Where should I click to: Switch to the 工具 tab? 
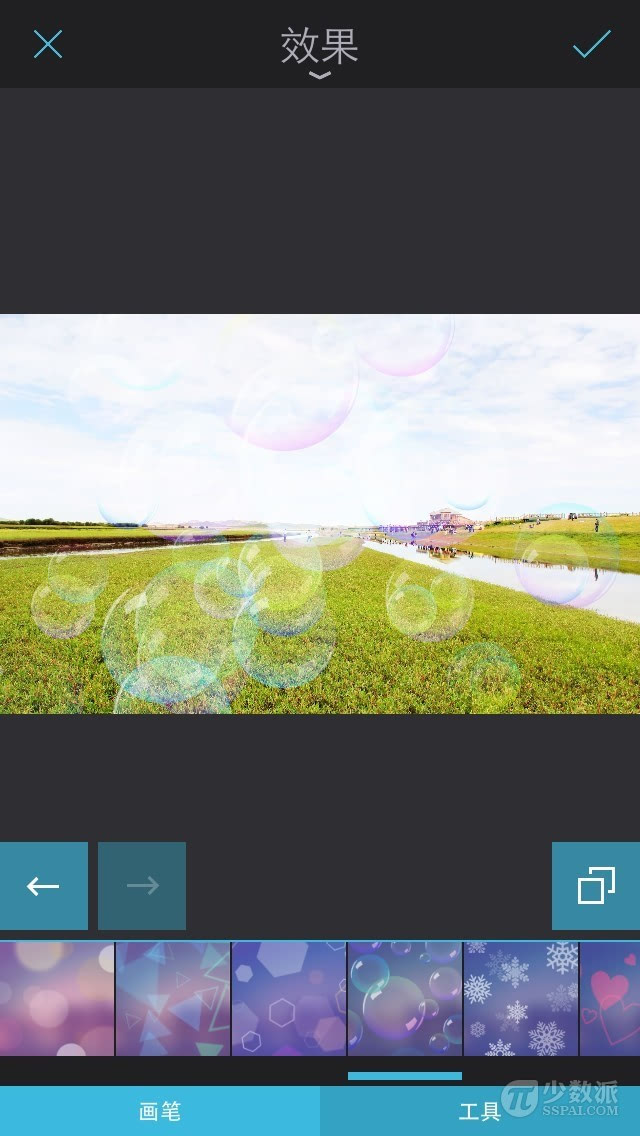click(x=480, y=1111)
